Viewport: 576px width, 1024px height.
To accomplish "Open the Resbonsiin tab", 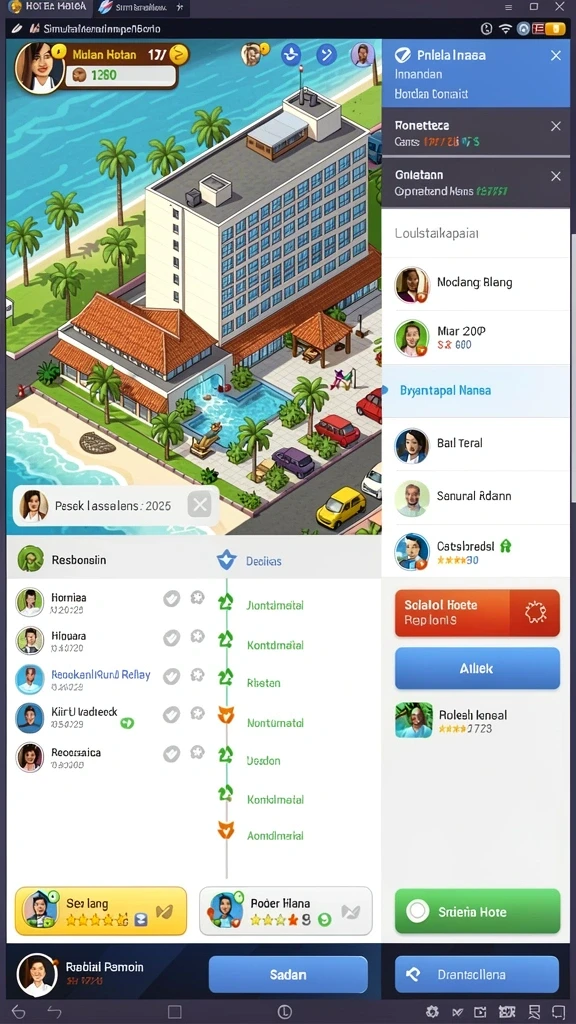I will click(x=63, y=560).
